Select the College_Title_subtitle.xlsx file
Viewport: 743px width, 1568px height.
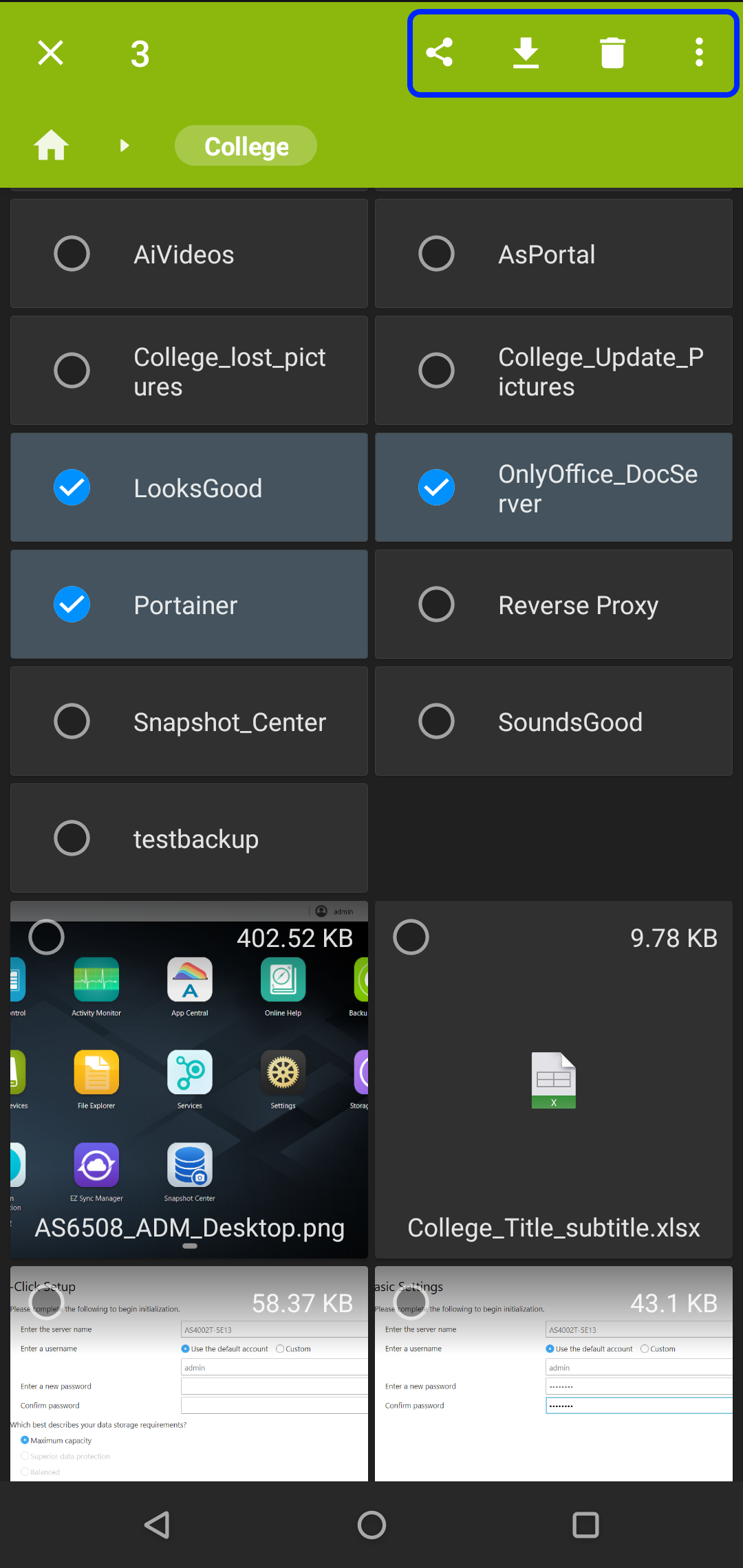(x=411, y=937)
